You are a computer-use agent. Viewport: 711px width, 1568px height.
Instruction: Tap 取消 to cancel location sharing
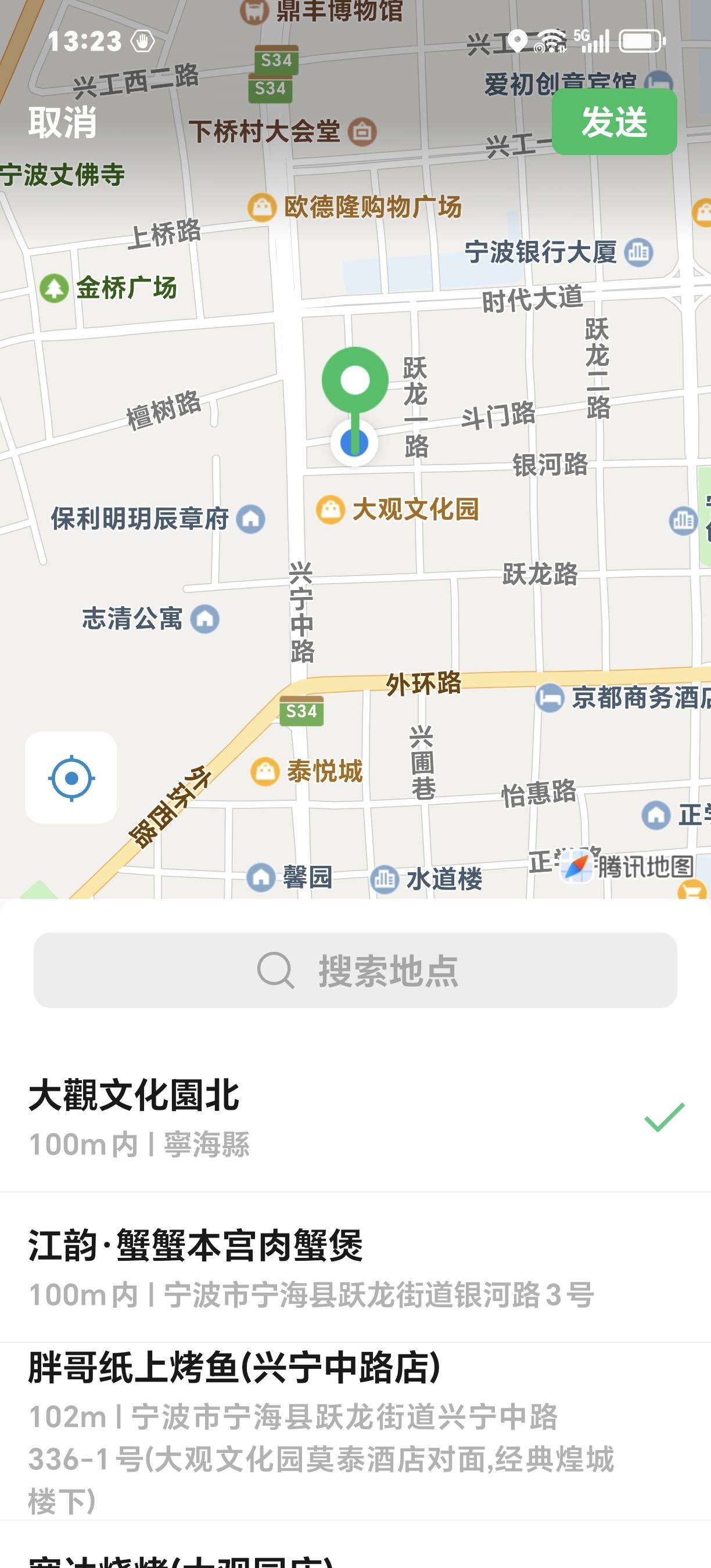pos(62,122)
